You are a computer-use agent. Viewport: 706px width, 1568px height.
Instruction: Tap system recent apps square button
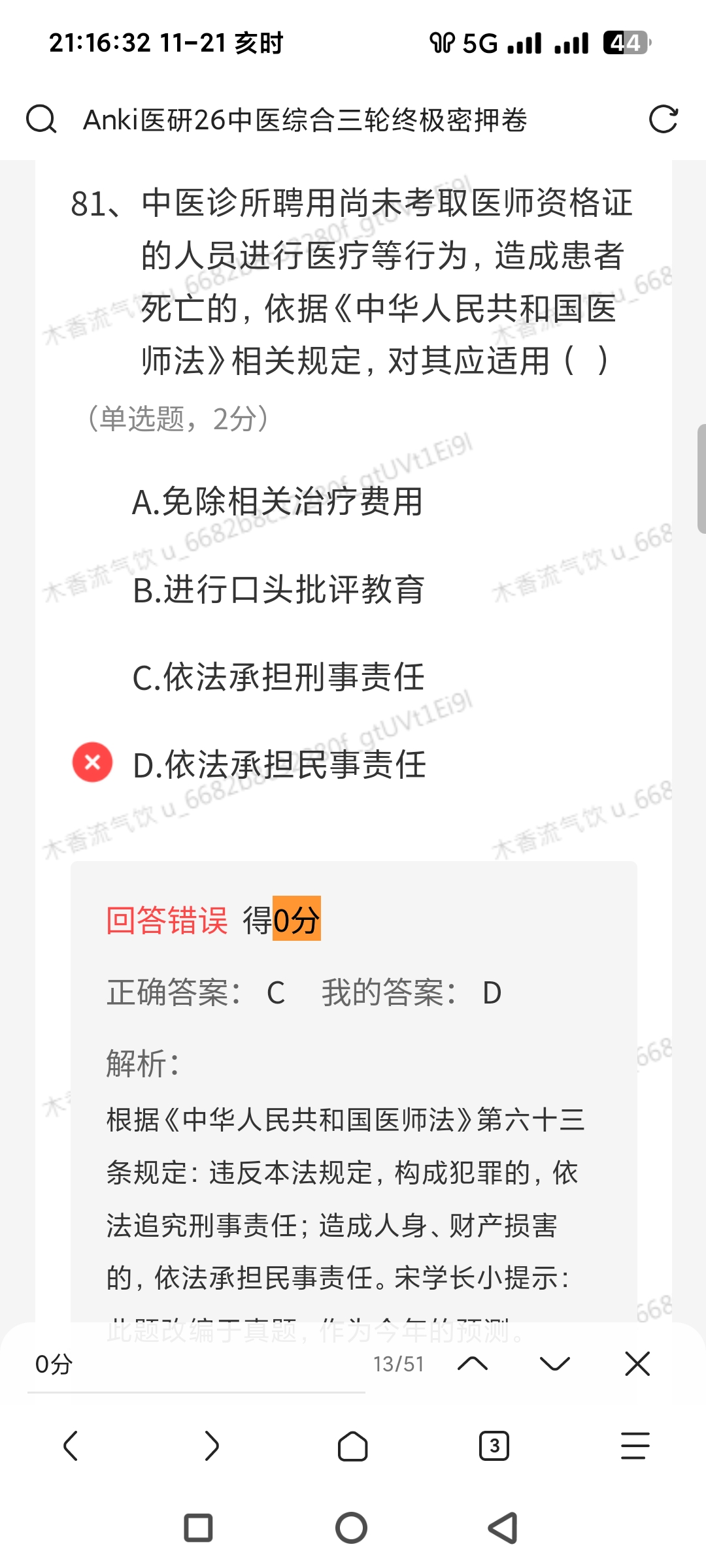pyautogui.click(x=199, y=1528)
